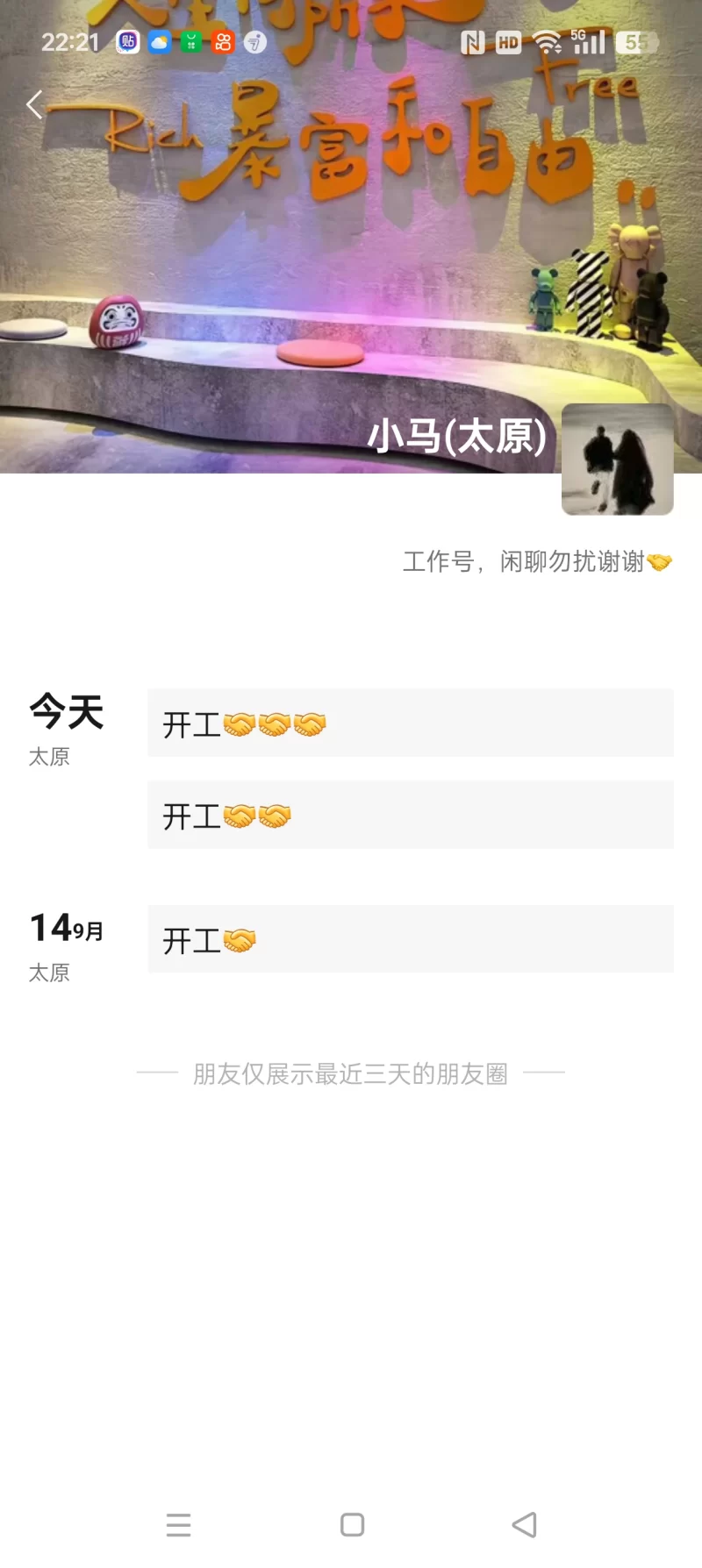Viewport: 702px width, 1568px height.
Task: Go back using the top-left arrow
Action: click(34, 104)
